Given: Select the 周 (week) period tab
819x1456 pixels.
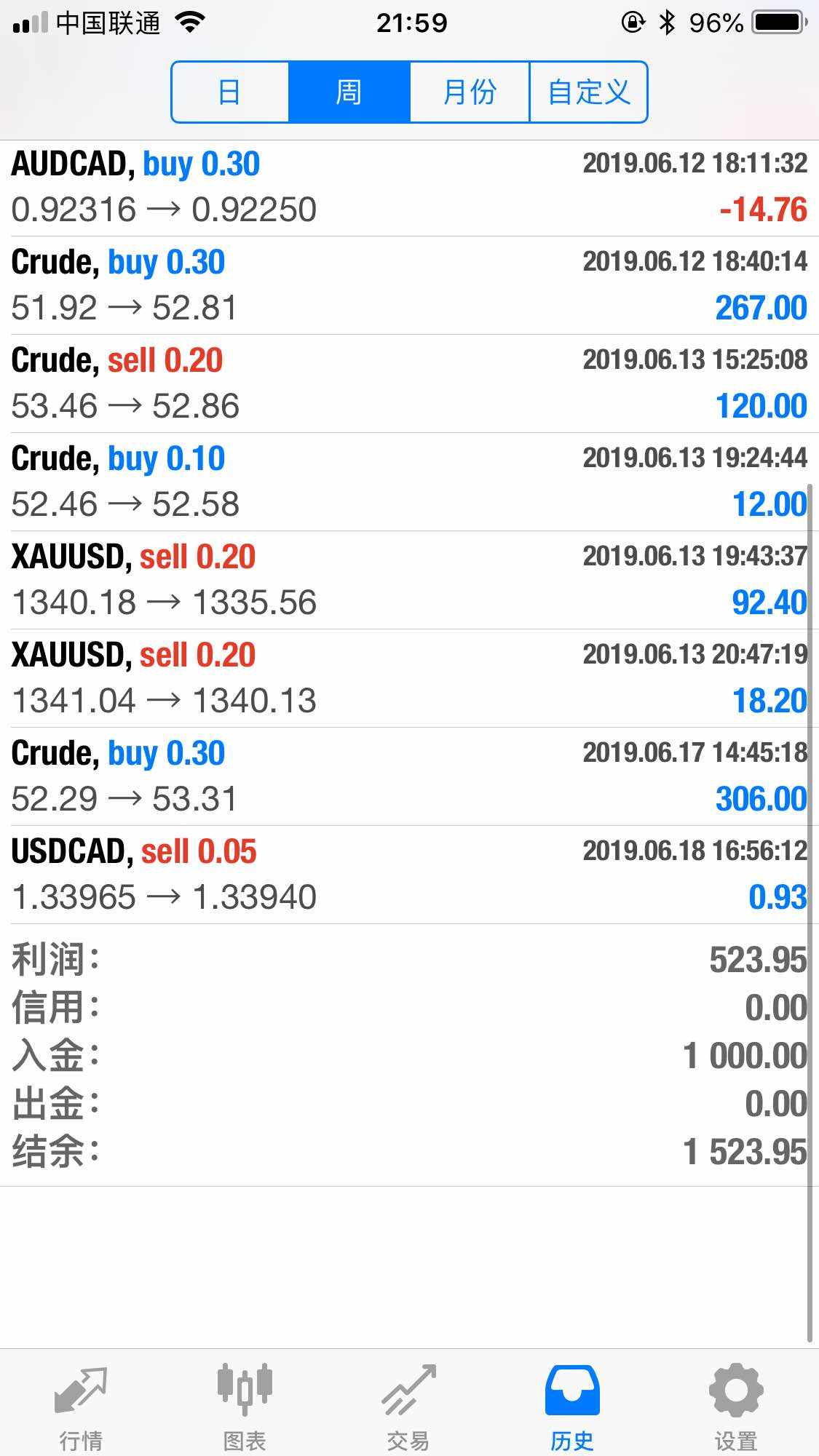Looking at the screenshot, I should tap(349, 92).
